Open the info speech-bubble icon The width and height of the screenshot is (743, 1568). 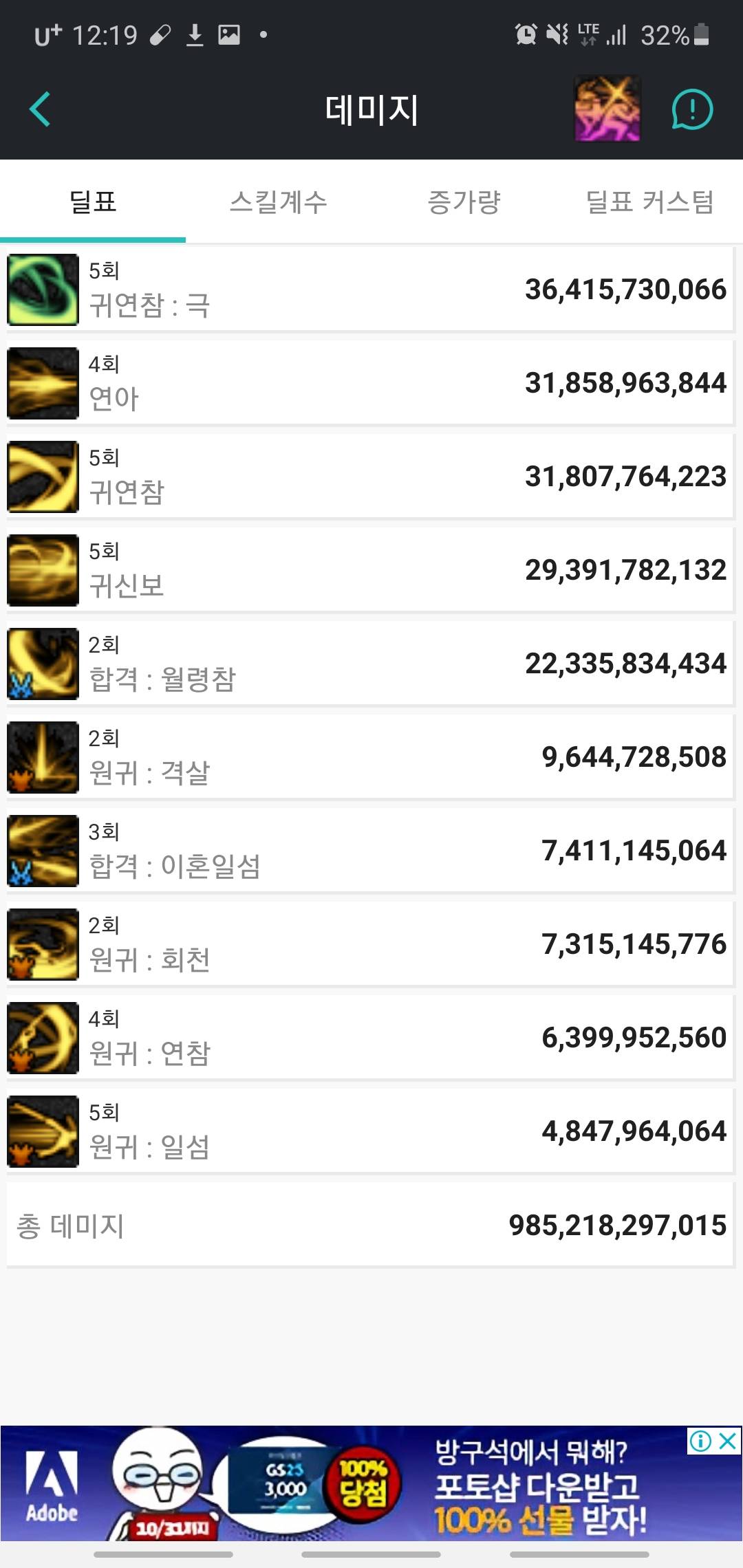692,109
